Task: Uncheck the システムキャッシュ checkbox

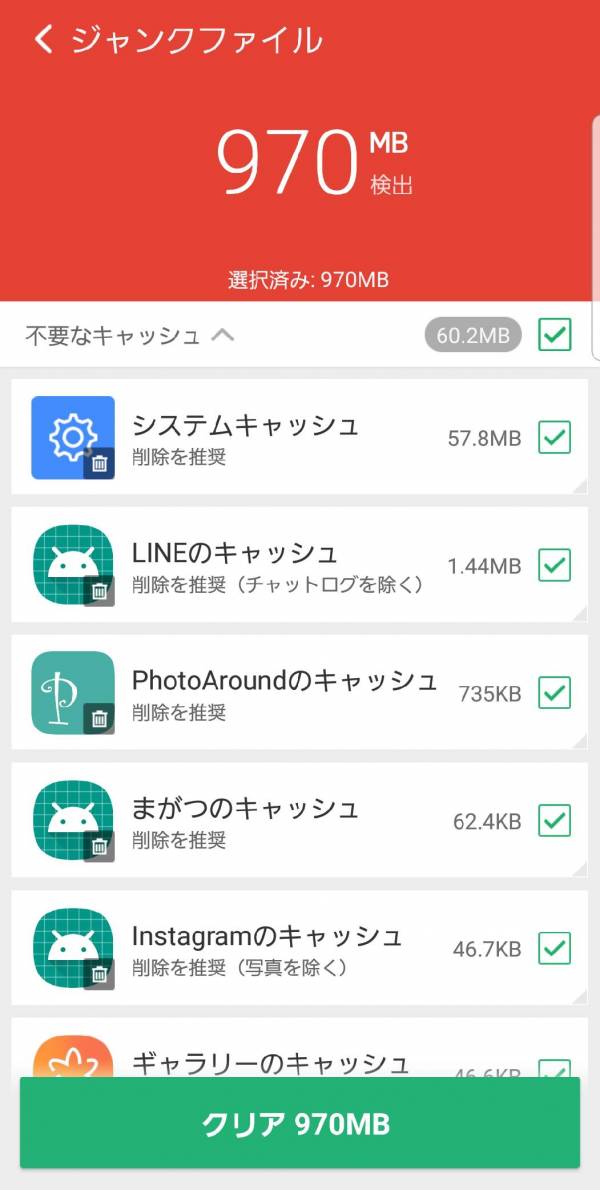Action: click(x=554, y=437)
